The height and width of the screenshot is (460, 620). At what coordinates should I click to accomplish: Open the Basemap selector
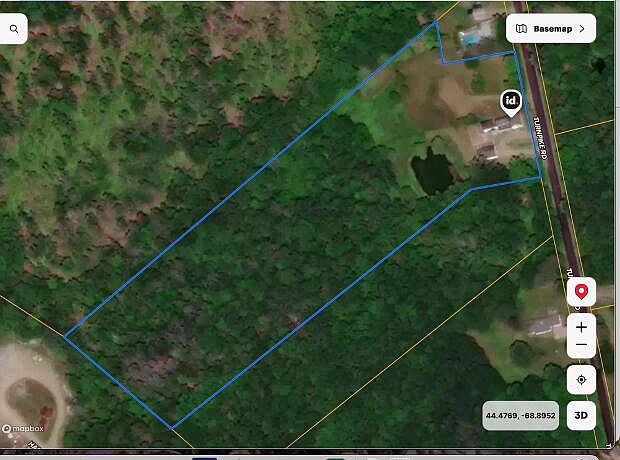551,29
